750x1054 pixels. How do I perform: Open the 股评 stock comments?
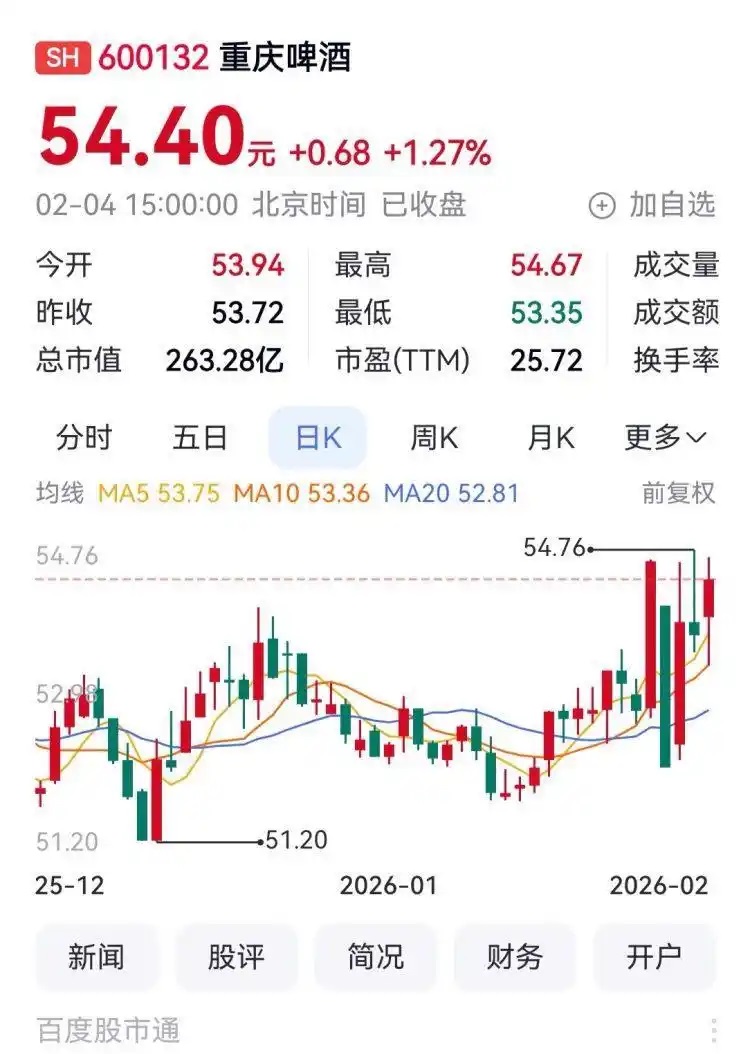[x=236, y=957]
